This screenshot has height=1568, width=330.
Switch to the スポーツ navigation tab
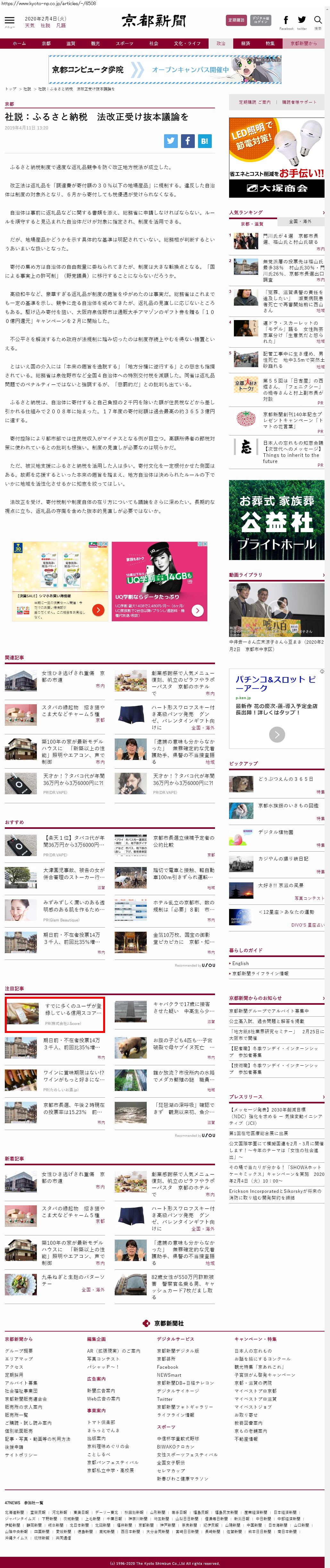pos(124,44)
